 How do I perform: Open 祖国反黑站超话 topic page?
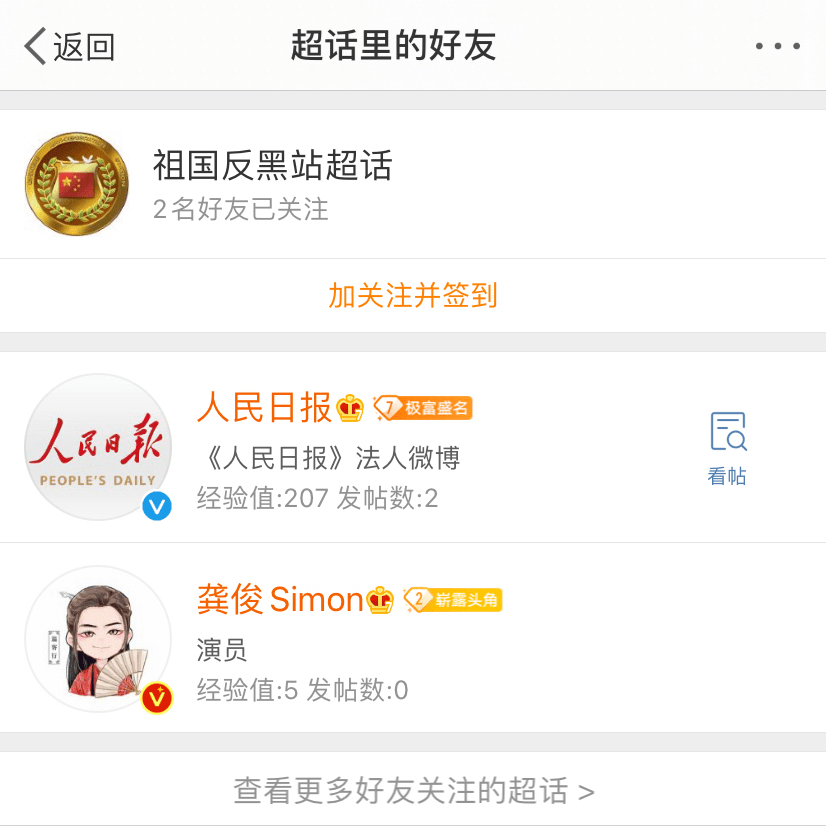click(x=272, y=166)
